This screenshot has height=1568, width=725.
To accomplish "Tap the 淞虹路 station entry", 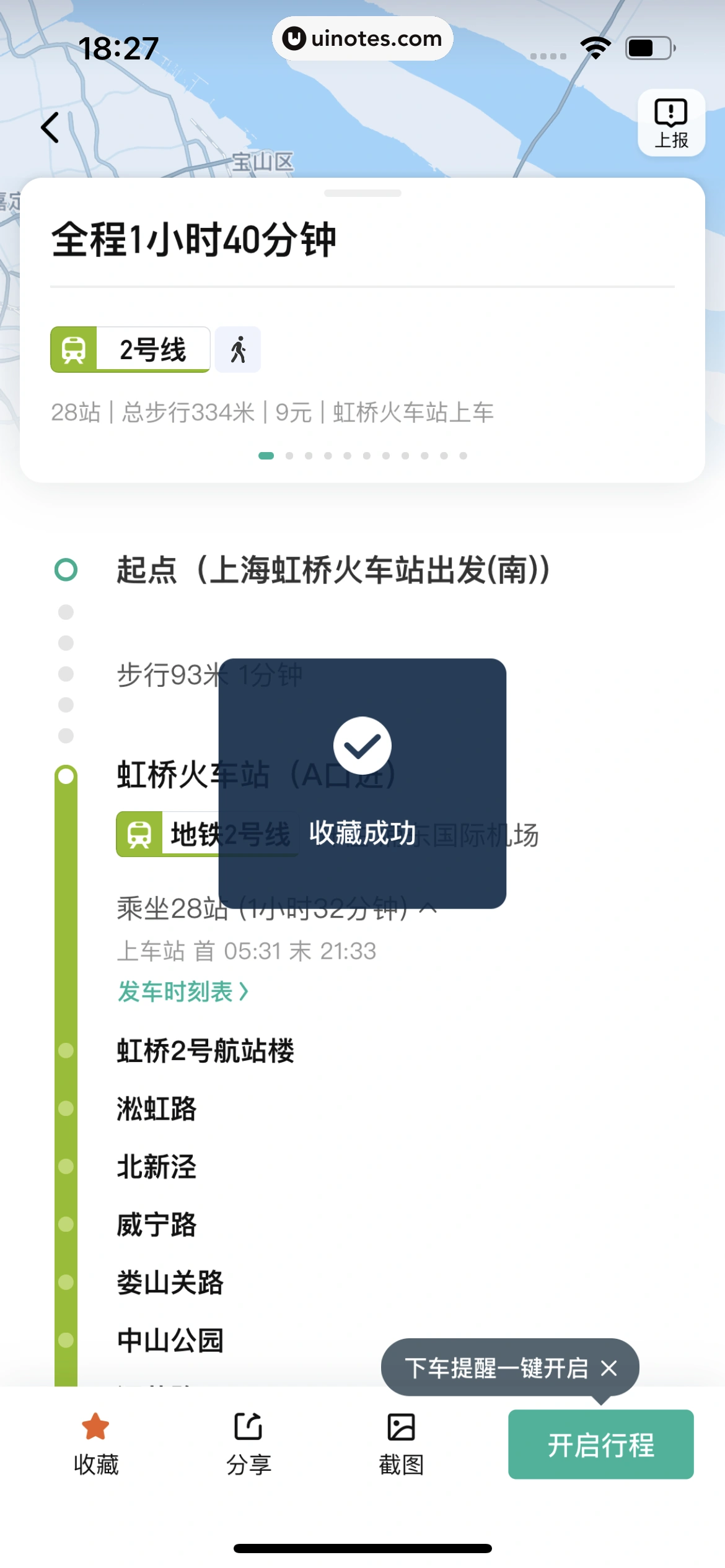I will coord(156,1110).
